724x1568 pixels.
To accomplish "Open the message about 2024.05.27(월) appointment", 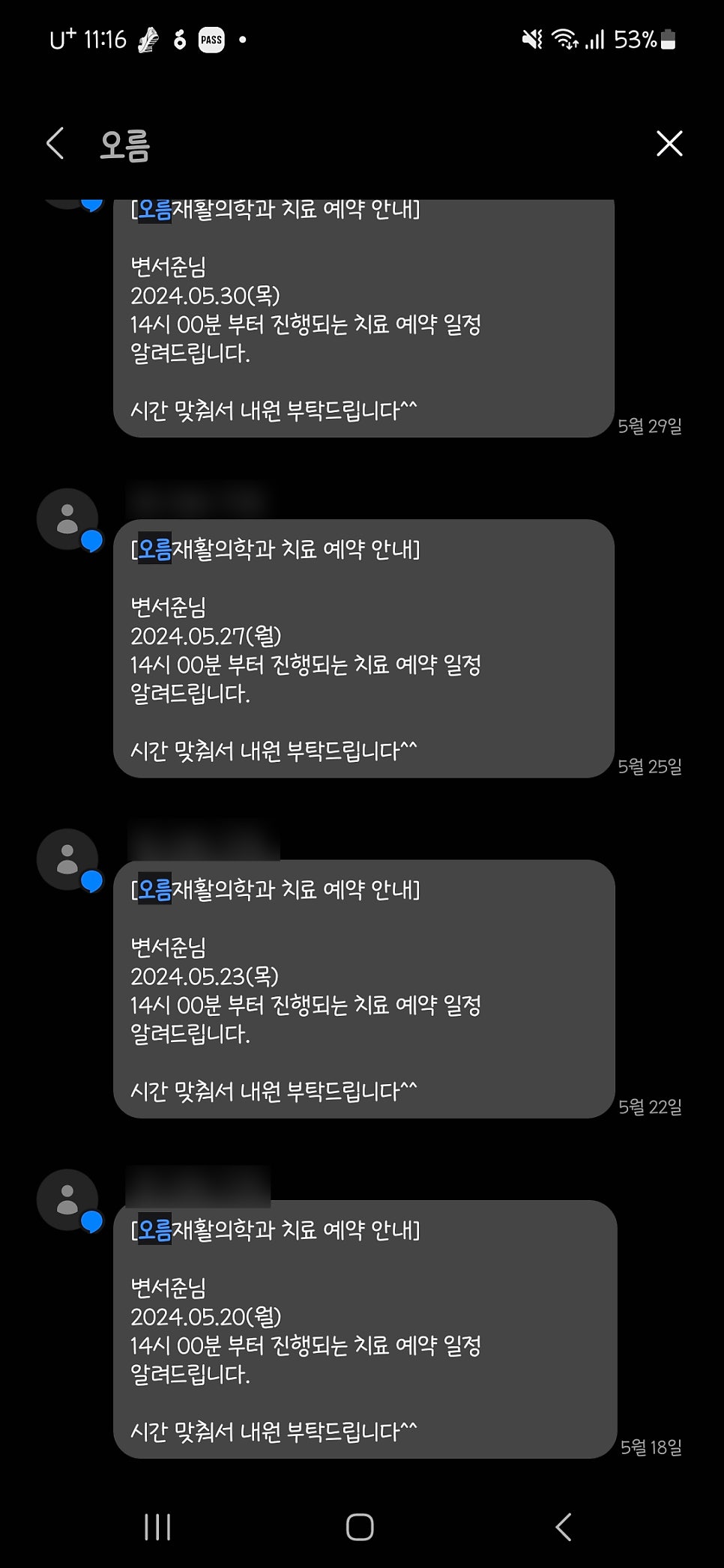I will tap(363, 649).
